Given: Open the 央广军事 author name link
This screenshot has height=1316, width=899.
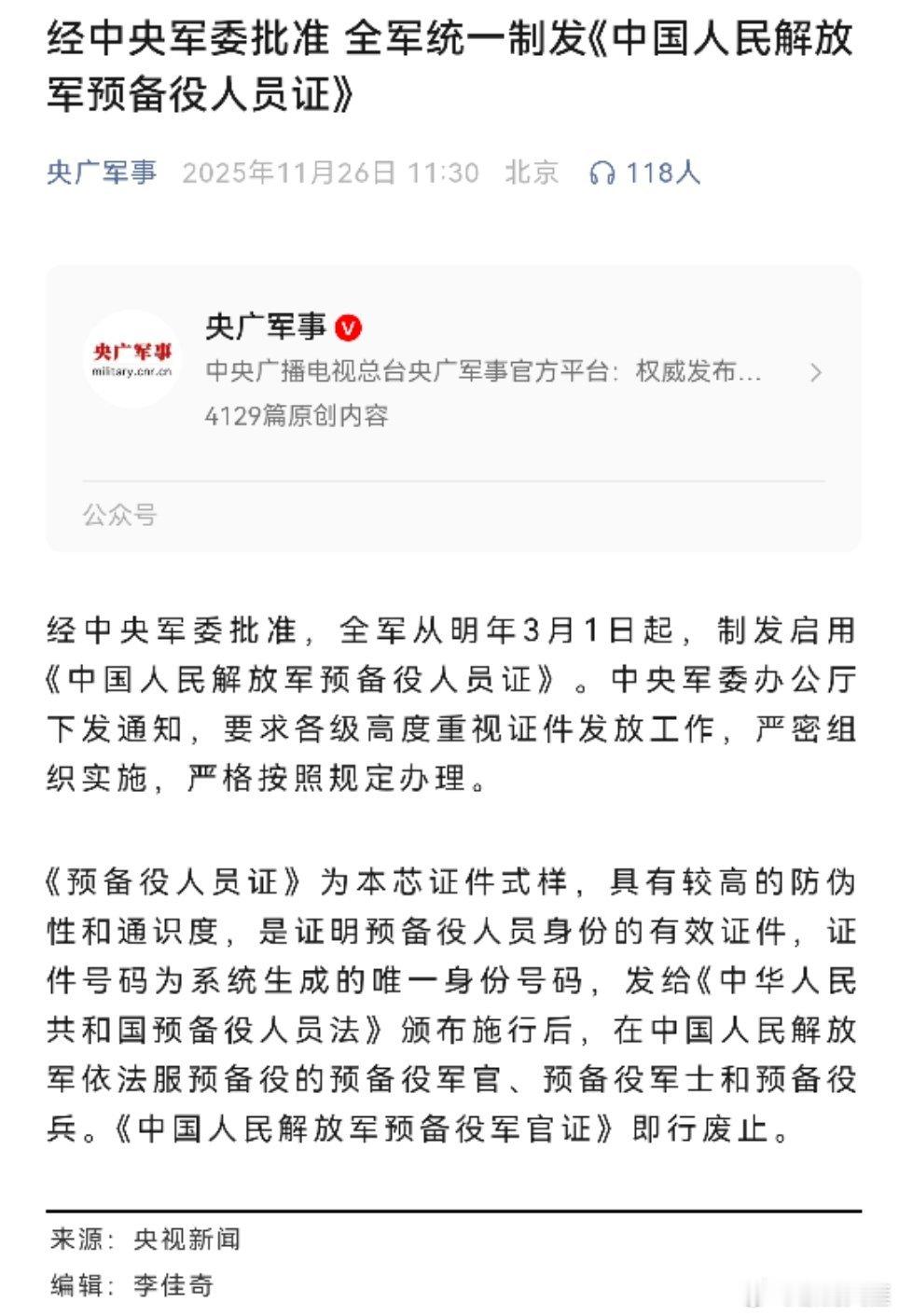Looking at the screenshot, I should tap(99, 172).
